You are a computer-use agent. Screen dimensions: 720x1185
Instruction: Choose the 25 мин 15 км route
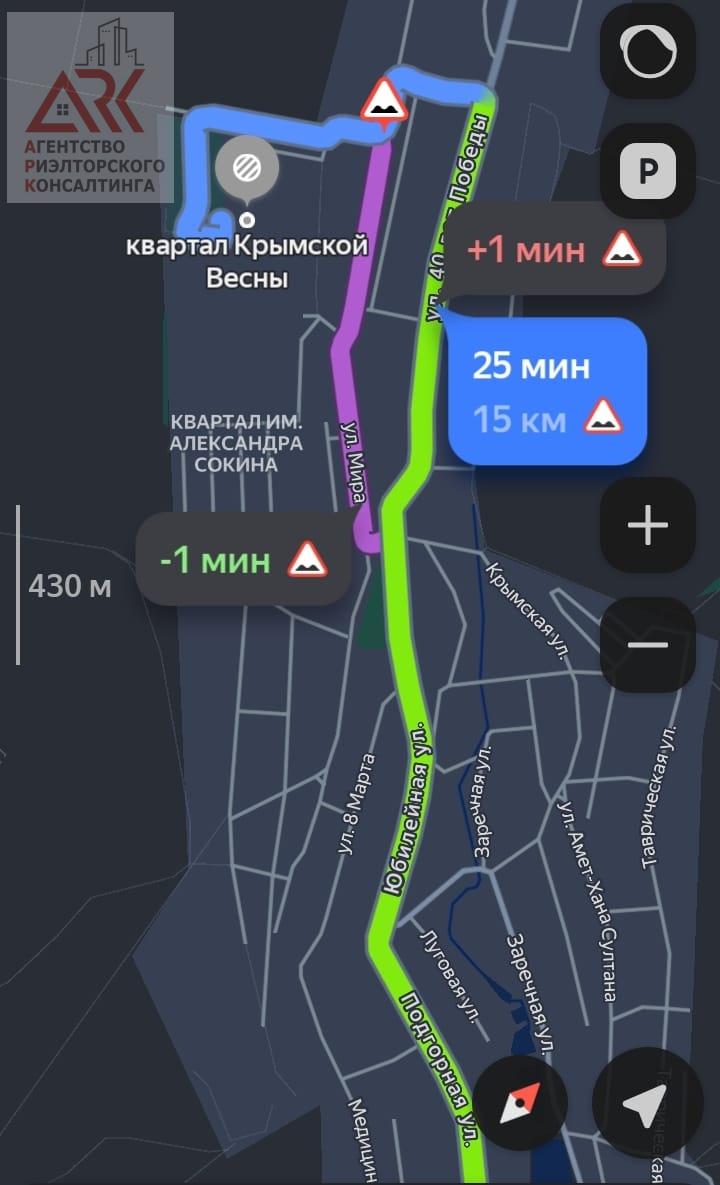tap(546, 392)
